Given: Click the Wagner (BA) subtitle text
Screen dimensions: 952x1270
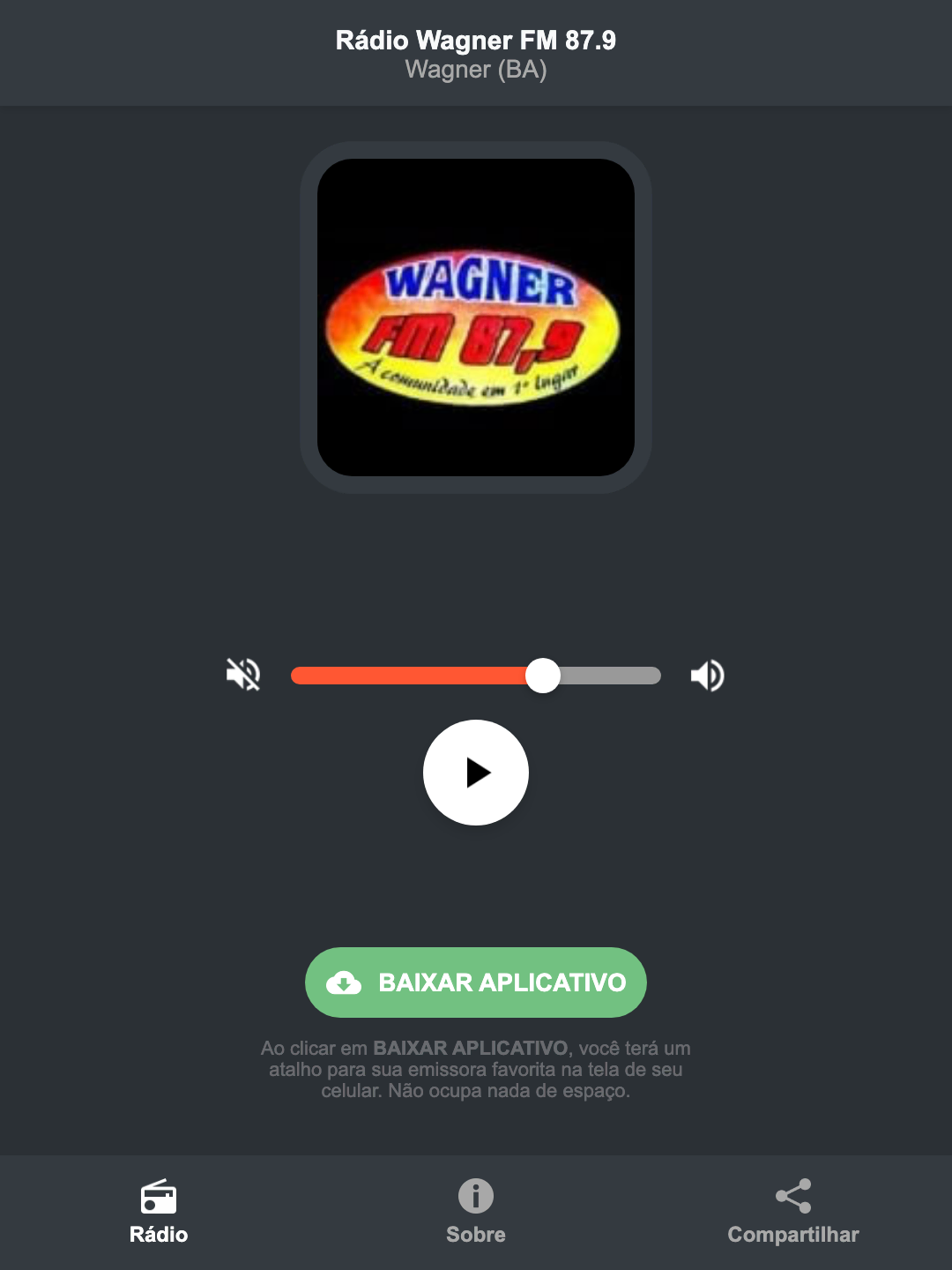Looking at the screenshot, I should pyautogui.click(x=475, y=71).
